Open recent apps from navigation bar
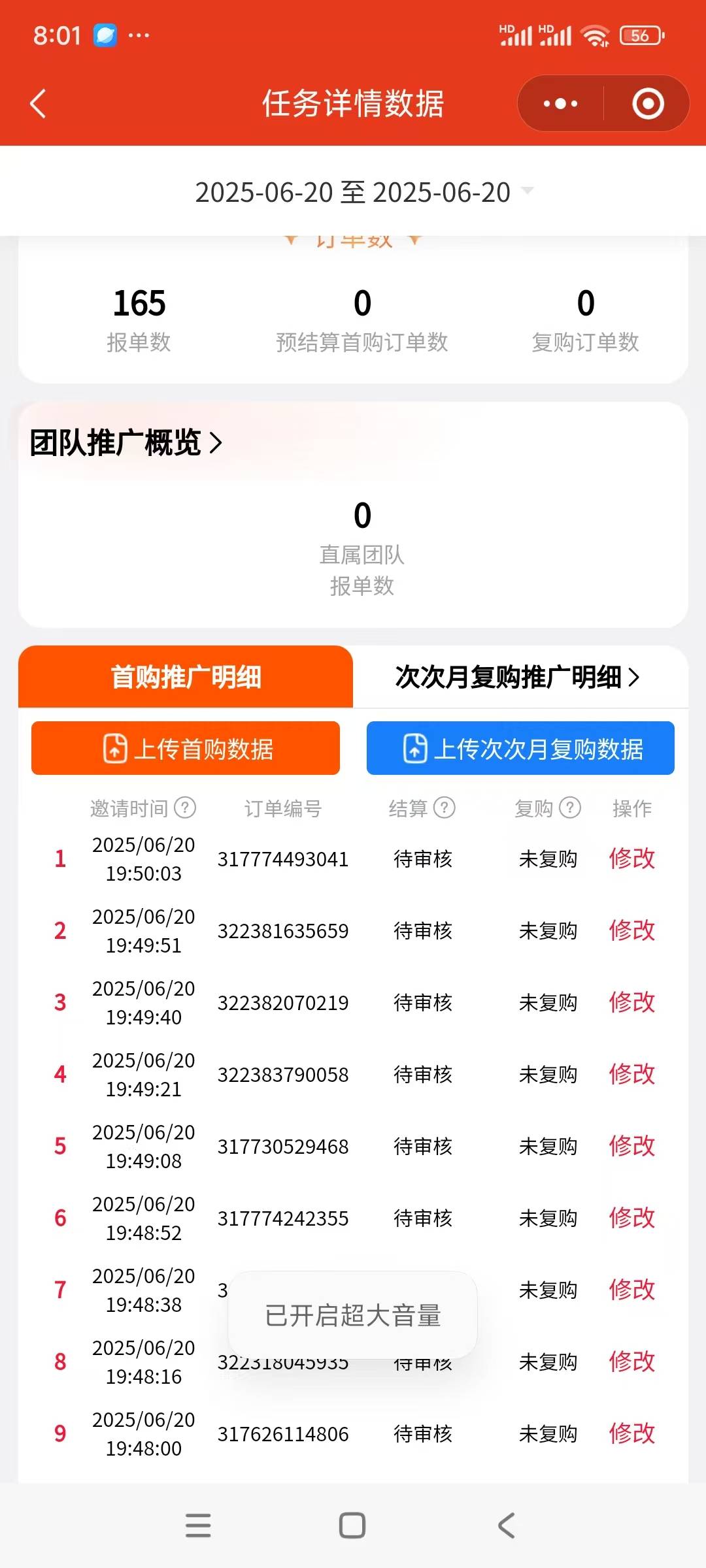 [x=198, y=1526]
